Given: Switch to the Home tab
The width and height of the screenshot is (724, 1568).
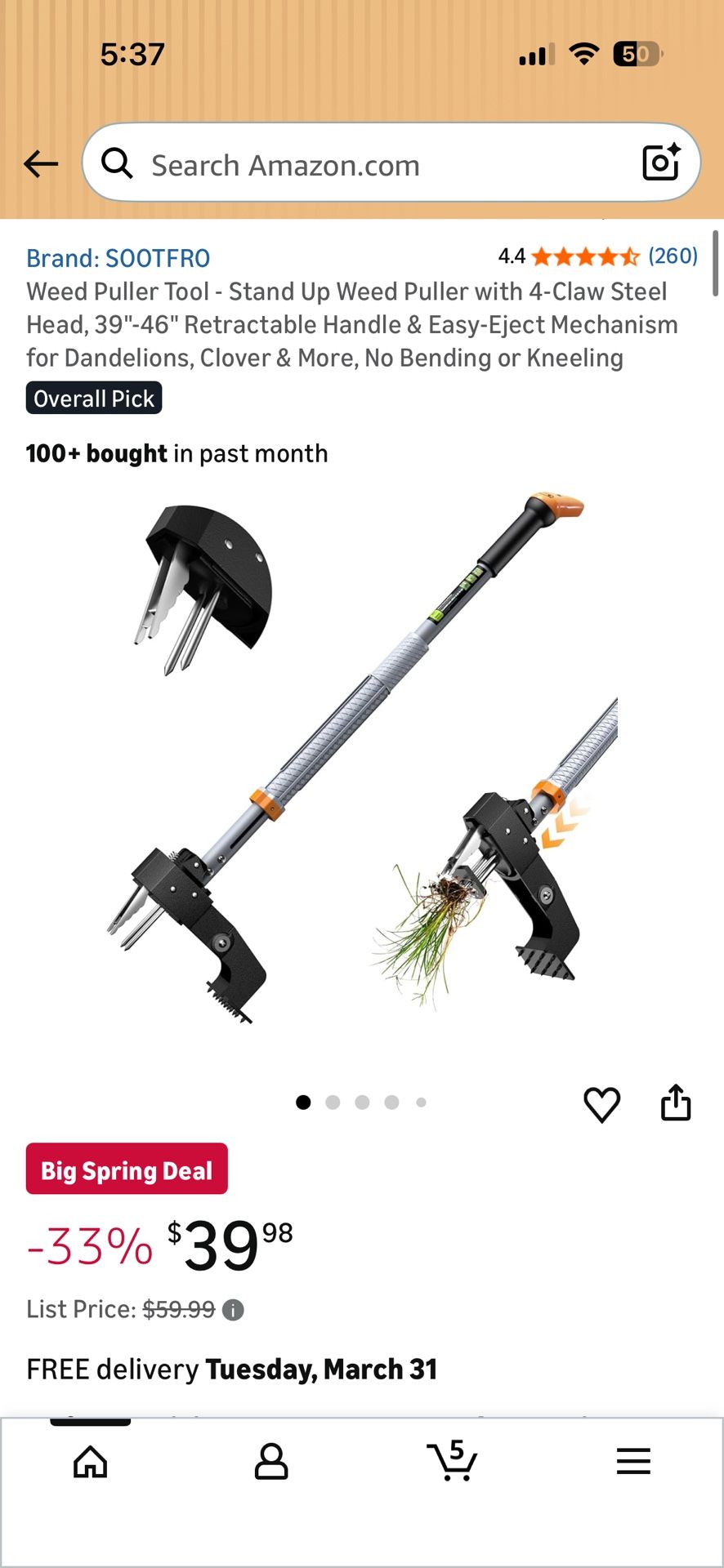Looking at the screenshot, I should pyautogui.click(x=91, y=1461).
